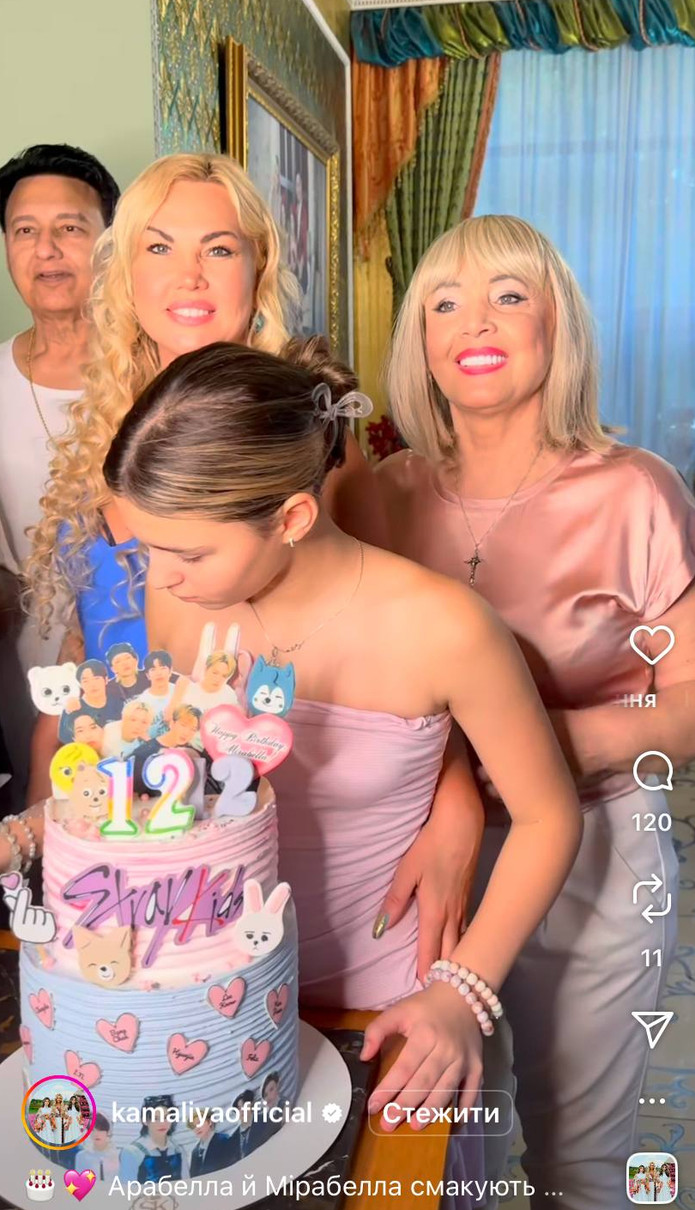Share the reel via the paper plane icon
The image size is (695, 1210).
point(652,1027)
